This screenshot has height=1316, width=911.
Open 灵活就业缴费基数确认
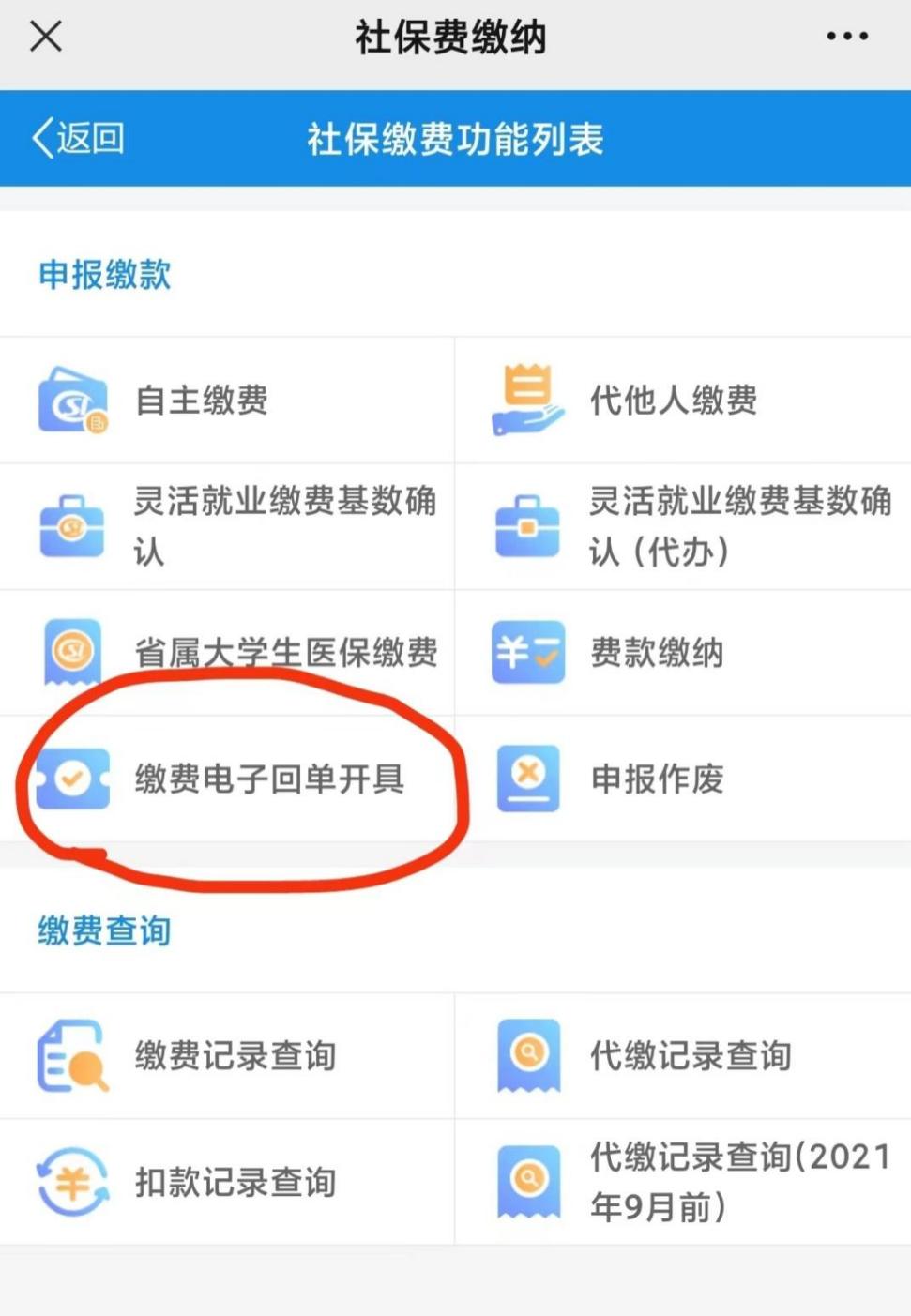(227, 526)
